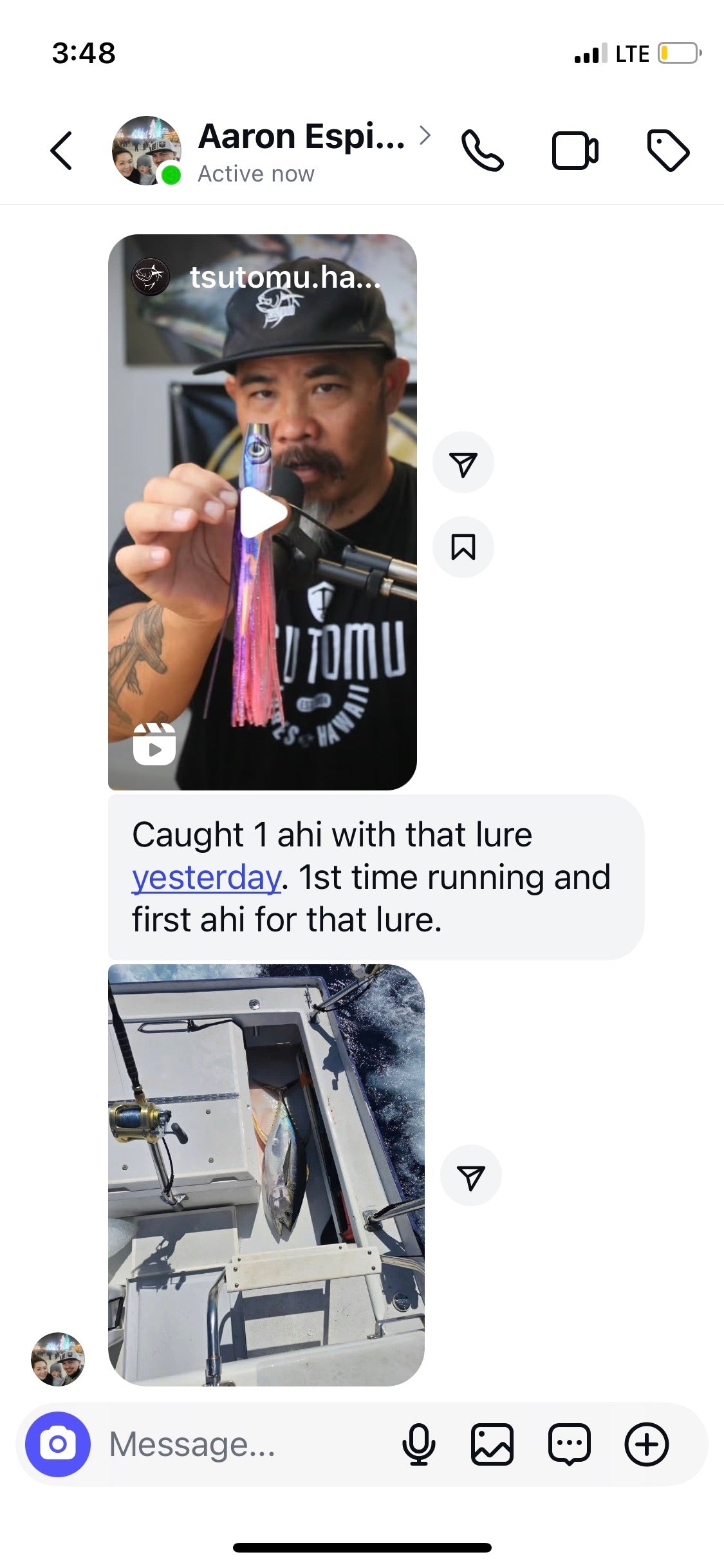Image resolution: width=724 pixels, height=1568 pixels.
Task: Start a video call with Aaron
Action: click(x=575, y=151)
